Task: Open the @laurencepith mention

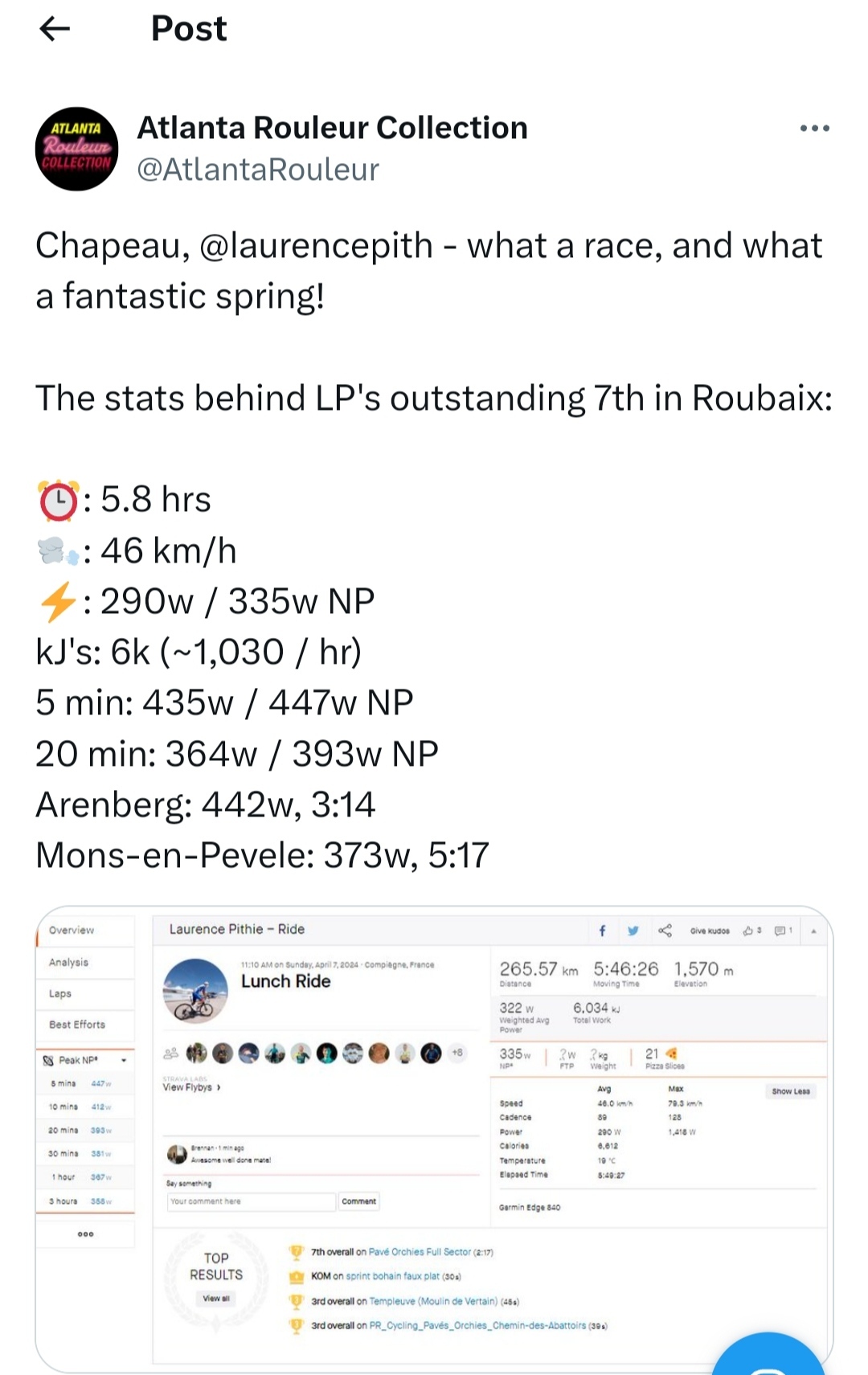Action: pos(316,246)
